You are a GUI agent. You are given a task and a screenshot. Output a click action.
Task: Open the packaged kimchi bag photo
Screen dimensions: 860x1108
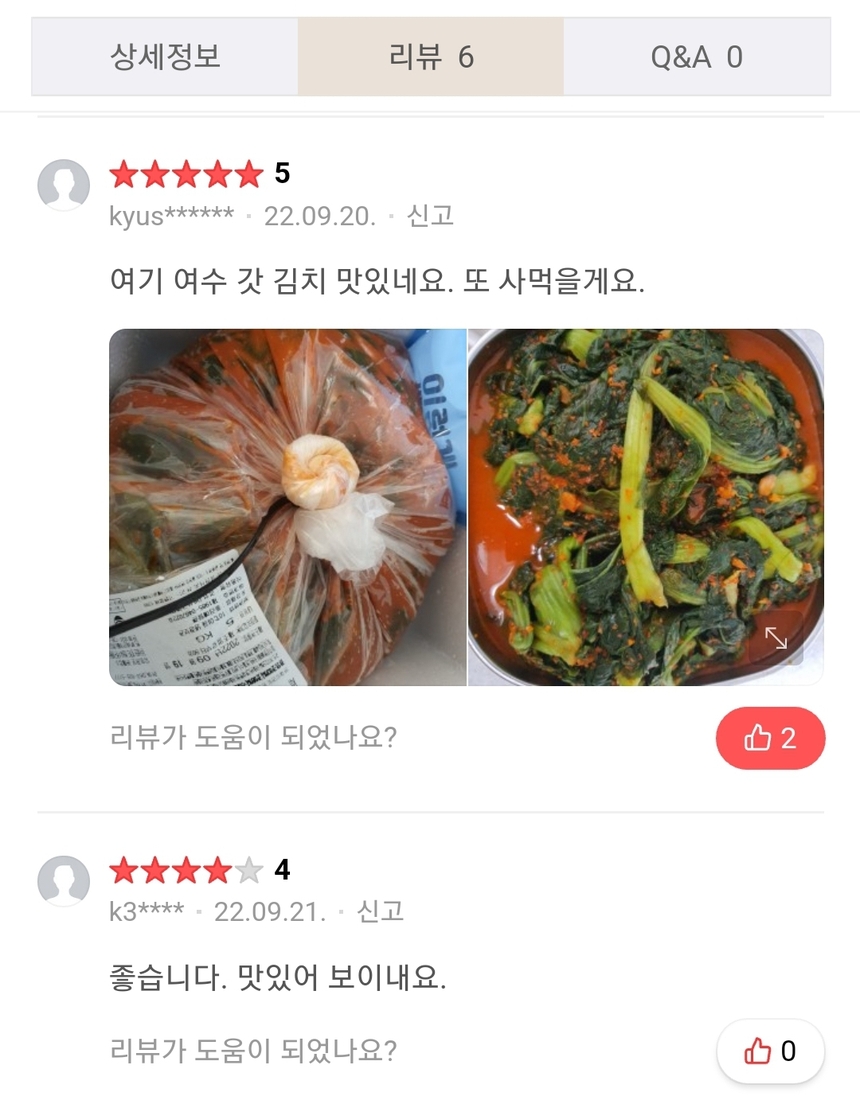coord(287,507)
